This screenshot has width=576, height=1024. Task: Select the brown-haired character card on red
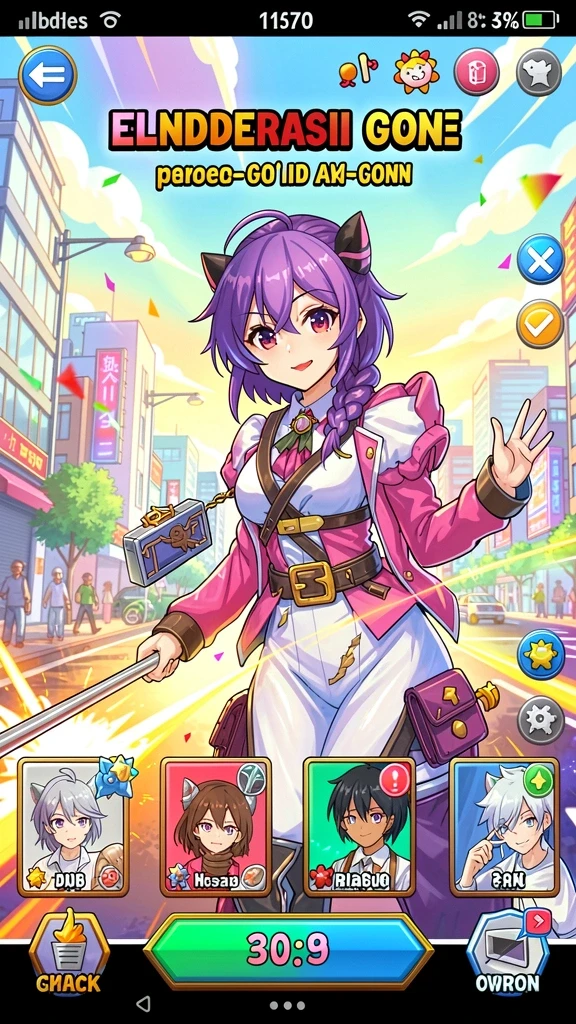[216, 827]
